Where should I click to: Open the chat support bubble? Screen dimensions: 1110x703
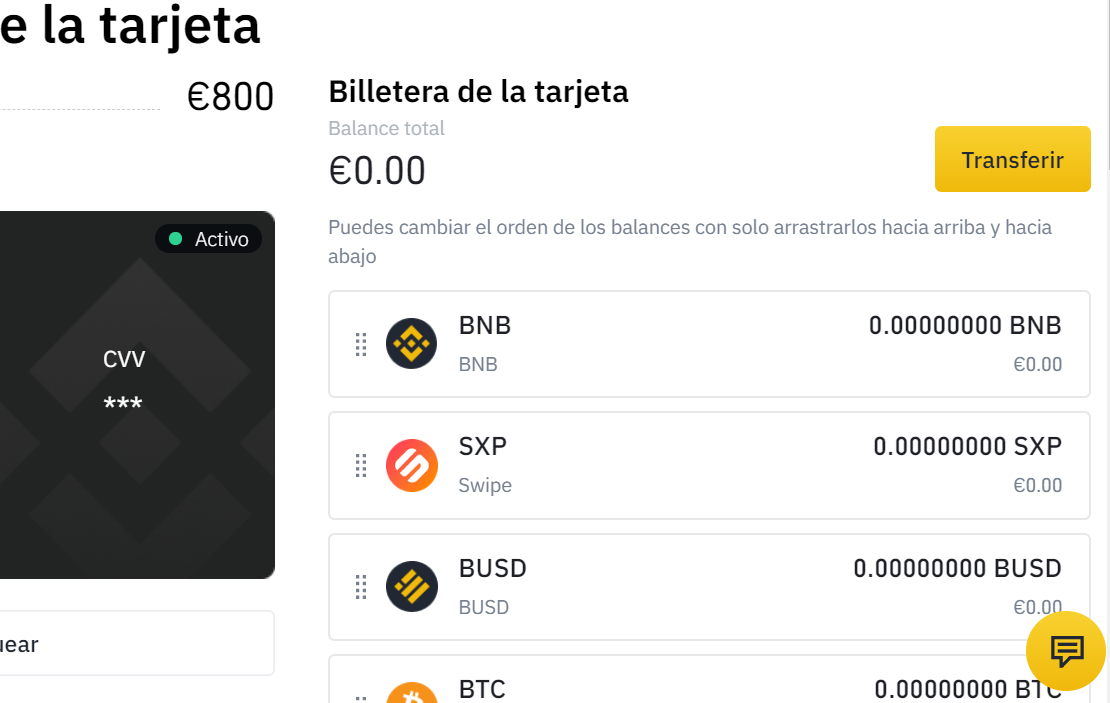pyautogui.click(x=1066, y=651)
